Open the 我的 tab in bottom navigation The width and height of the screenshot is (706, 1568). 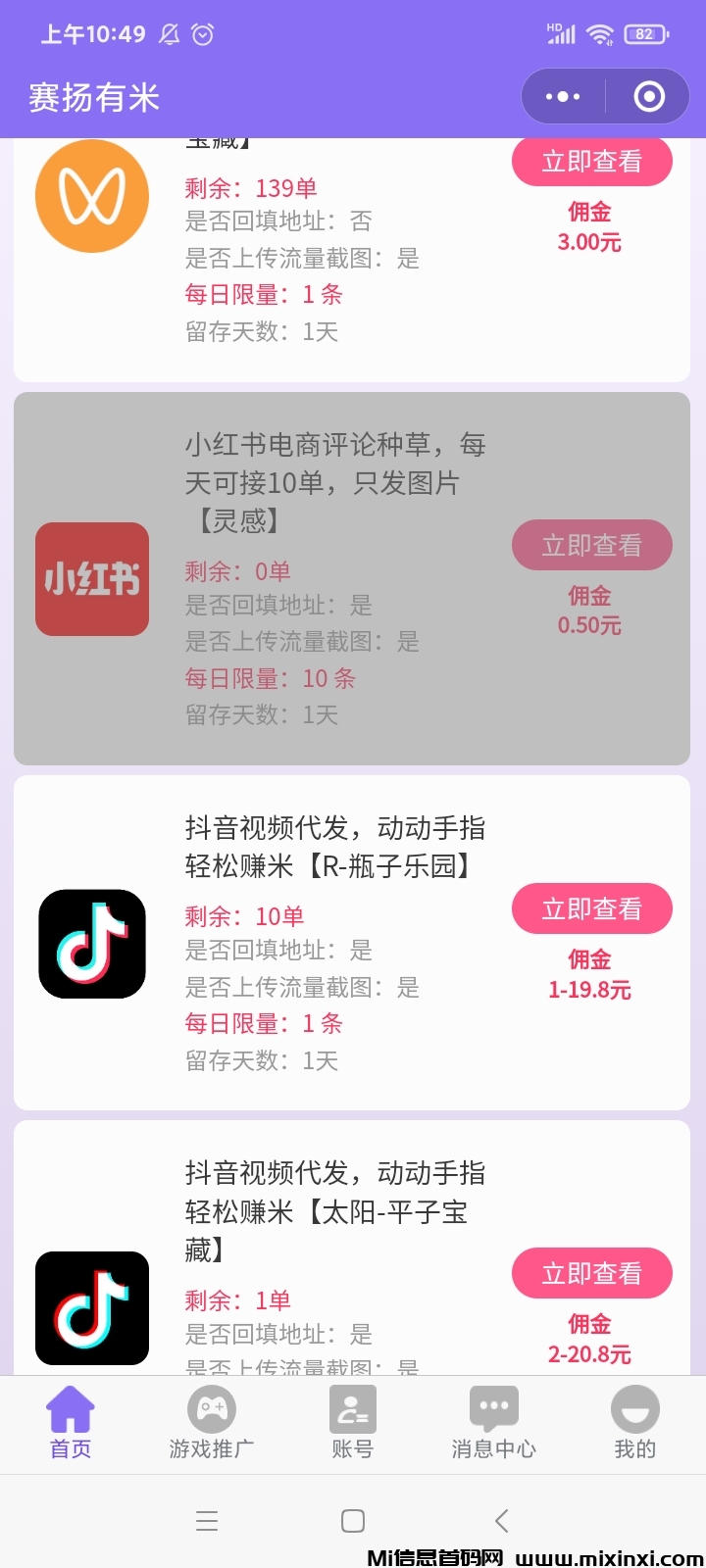pyautogui.click(x=634, y=1423)
